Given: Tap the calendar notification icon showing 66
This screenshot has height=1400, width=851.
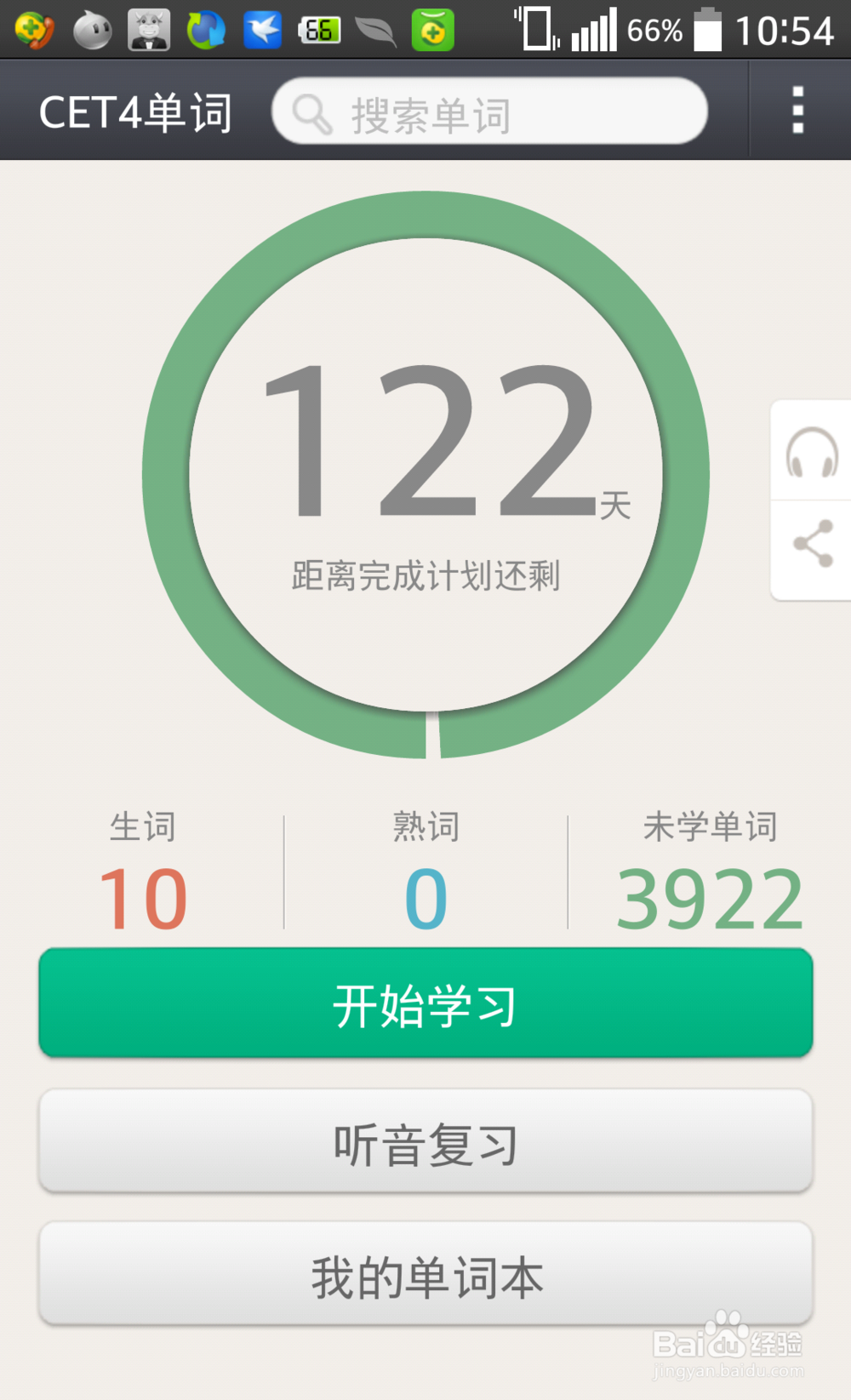Looking at the screenshot, I should (319, 28).
